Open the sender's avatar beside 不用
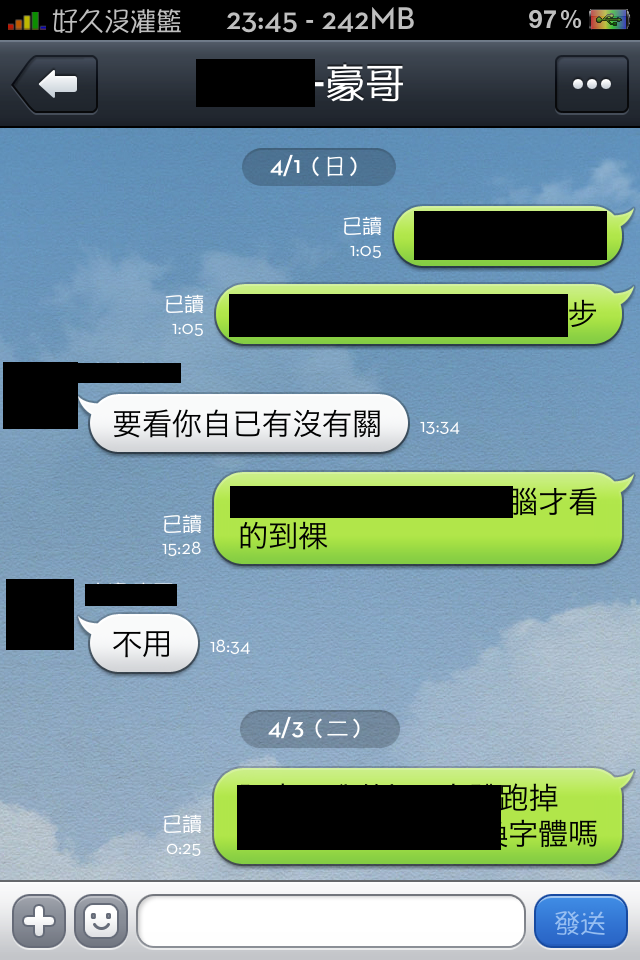640x960 pixels. (x=40, y=614)
